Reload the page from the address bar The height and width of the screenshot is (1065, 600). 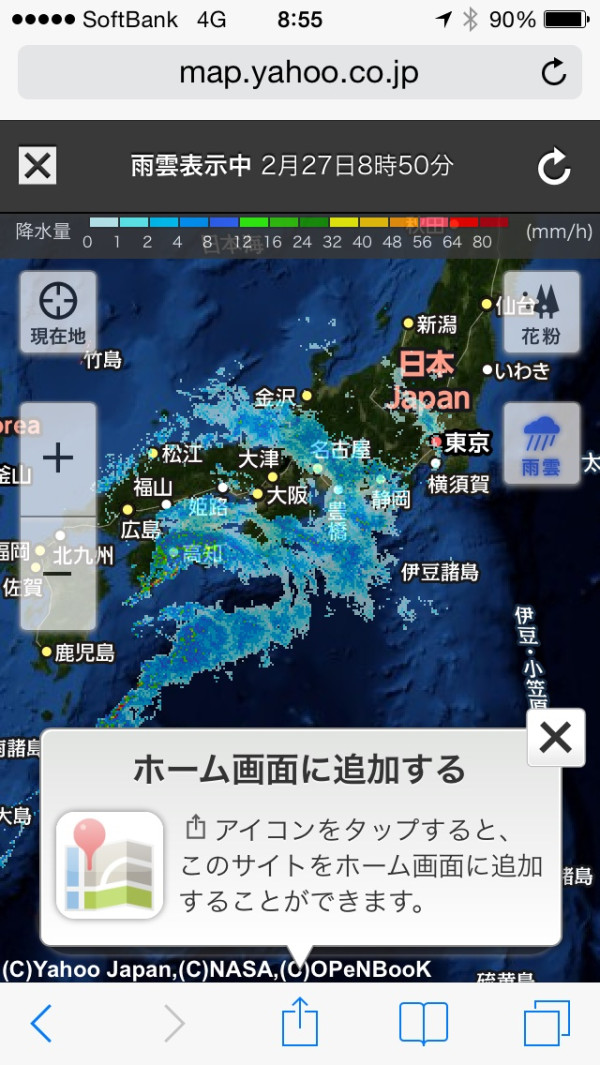click(554, 72)
